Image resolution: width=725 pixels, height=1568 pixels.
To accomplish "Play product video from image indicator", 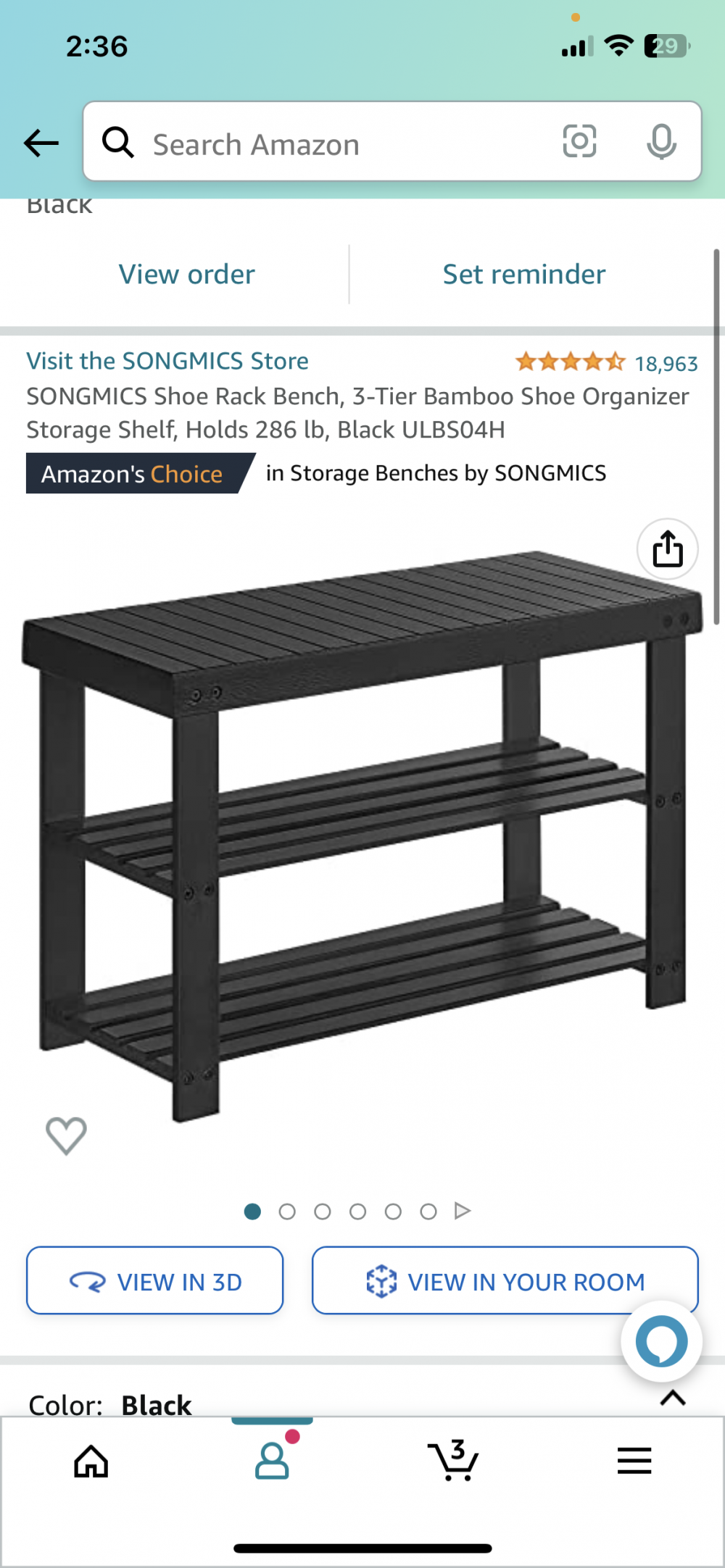I will click(463, 1211).
